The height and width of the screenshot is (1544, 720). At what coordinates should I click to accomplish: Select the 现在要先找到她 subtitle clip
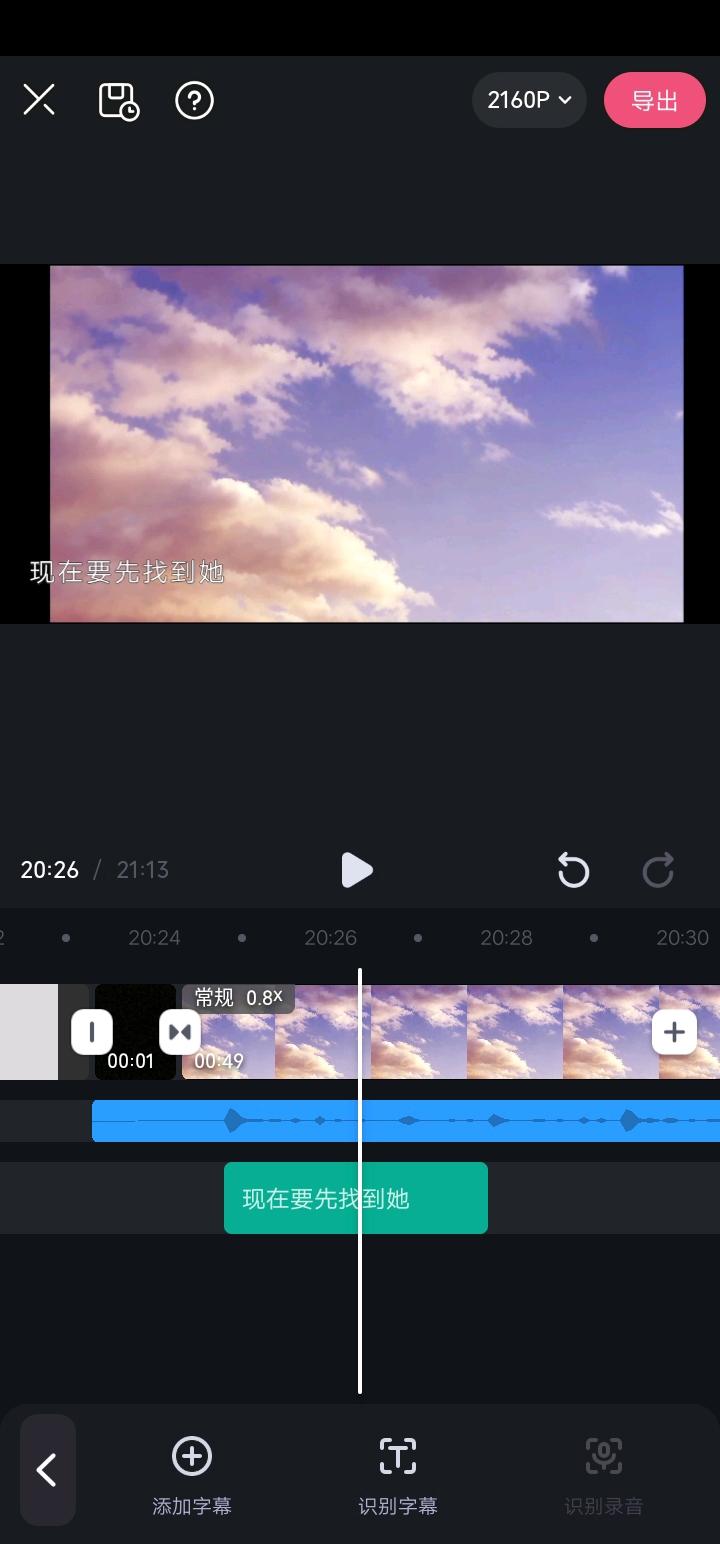point(355,1198)
